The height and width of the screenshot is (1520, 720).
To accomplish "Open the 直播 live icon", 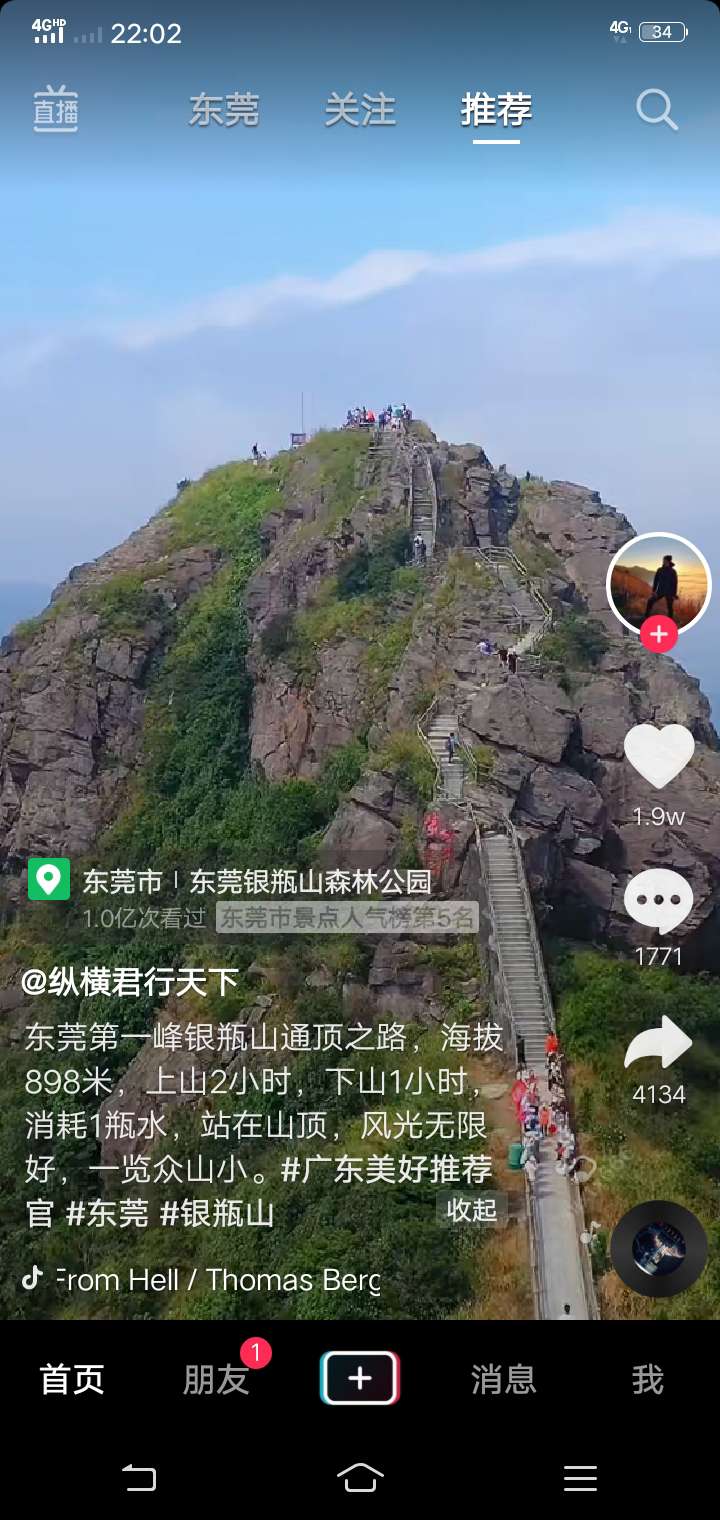I will [x=56, y=109].
